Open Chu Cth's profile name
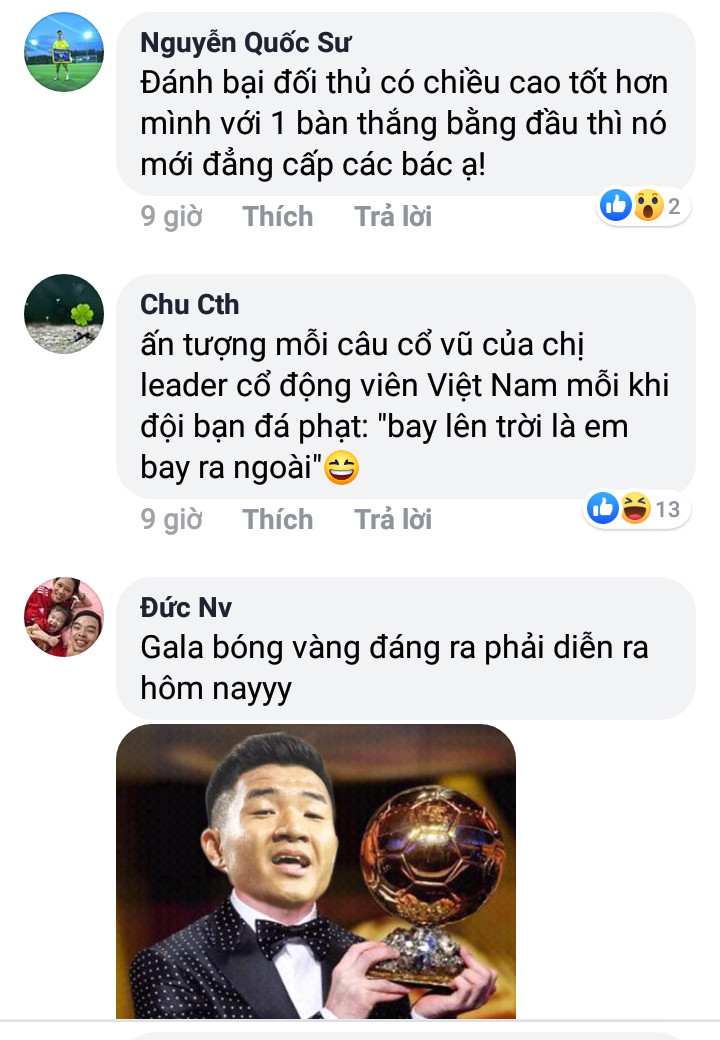The height and width of the screenshot is (1040, 720). [x=188, y=304]
